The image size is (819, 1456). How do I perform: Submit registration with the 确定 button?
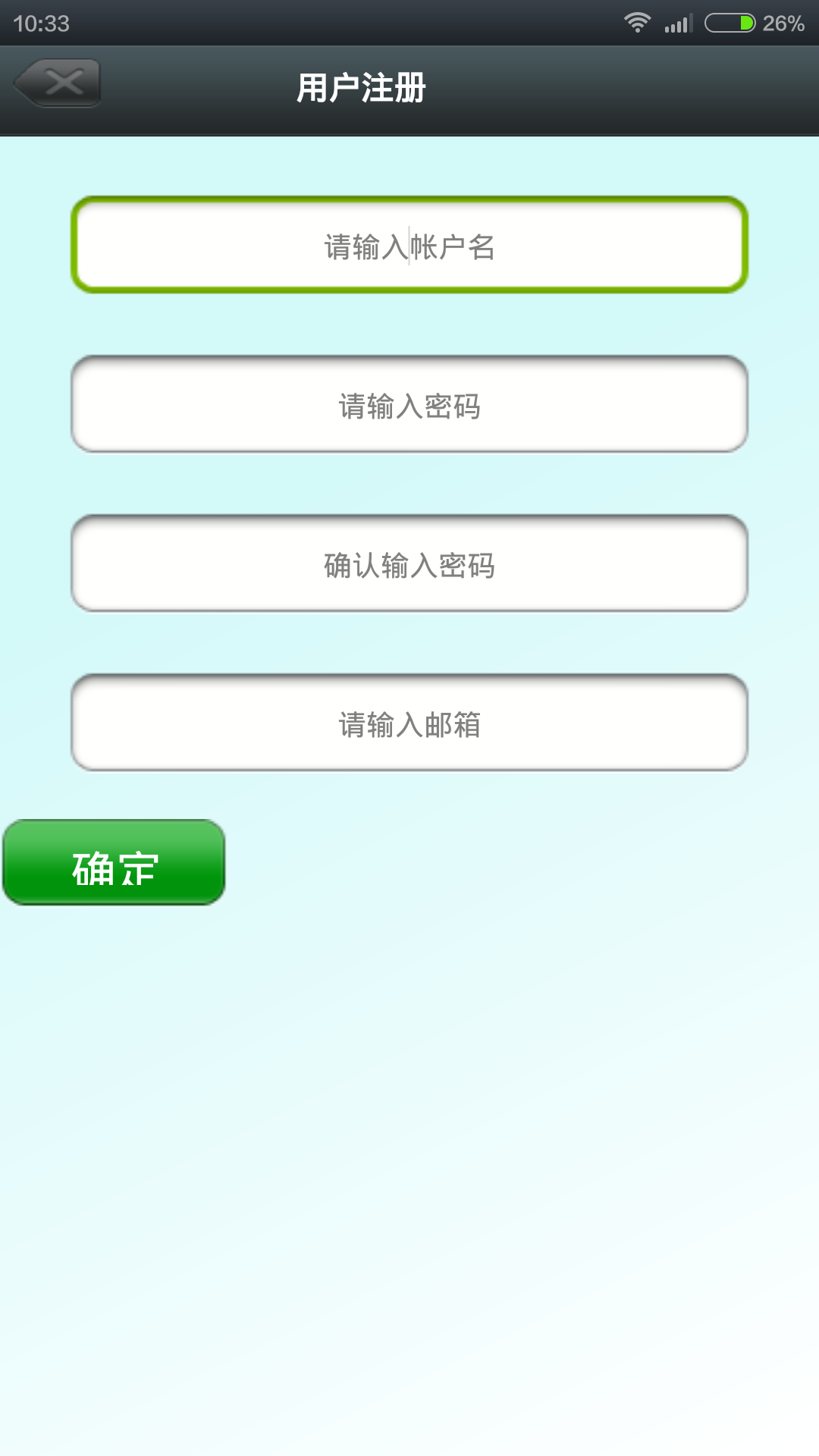click(x=115, y=863)
